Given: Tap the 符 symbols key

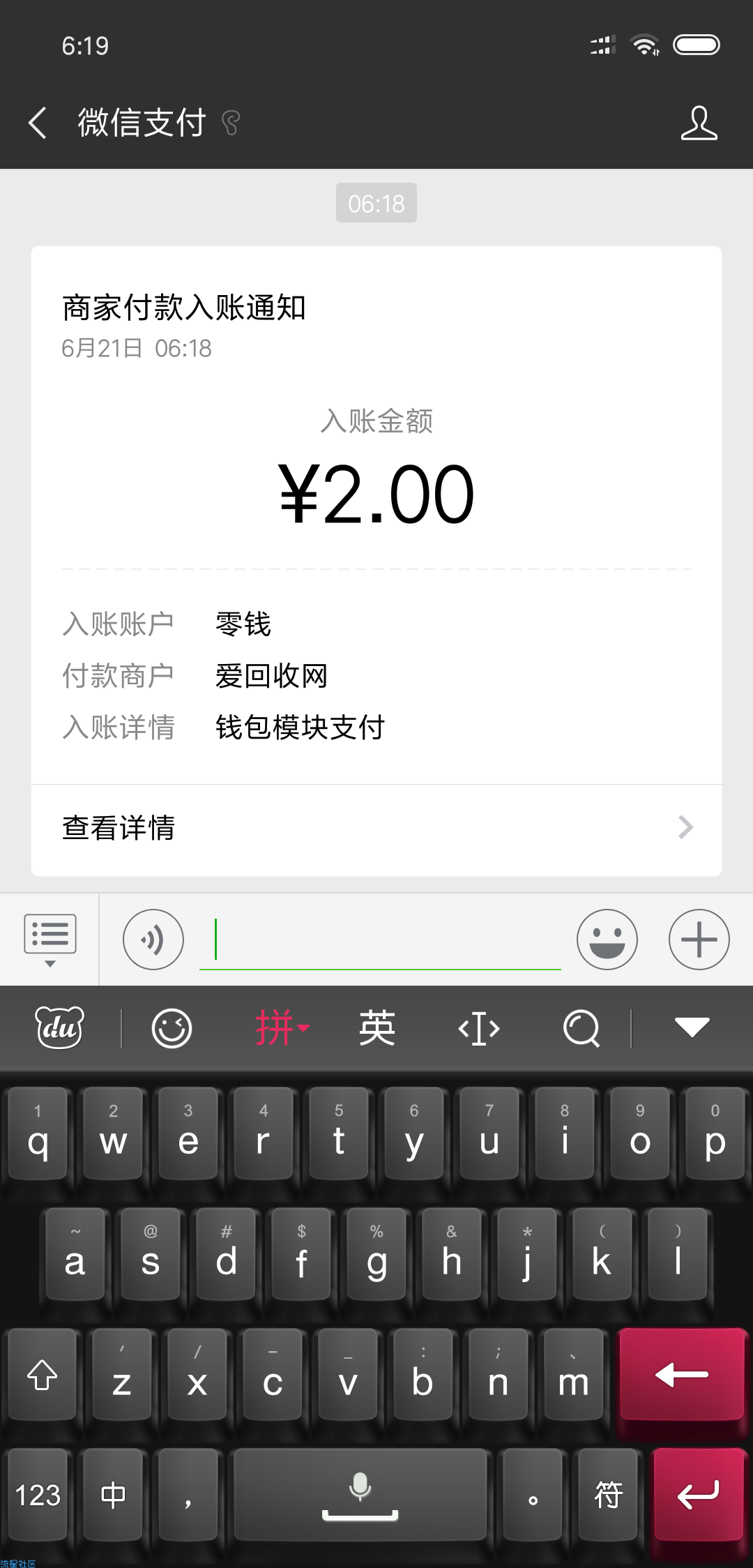Looking at the screenshot, I should click(x=608, y=1495).
